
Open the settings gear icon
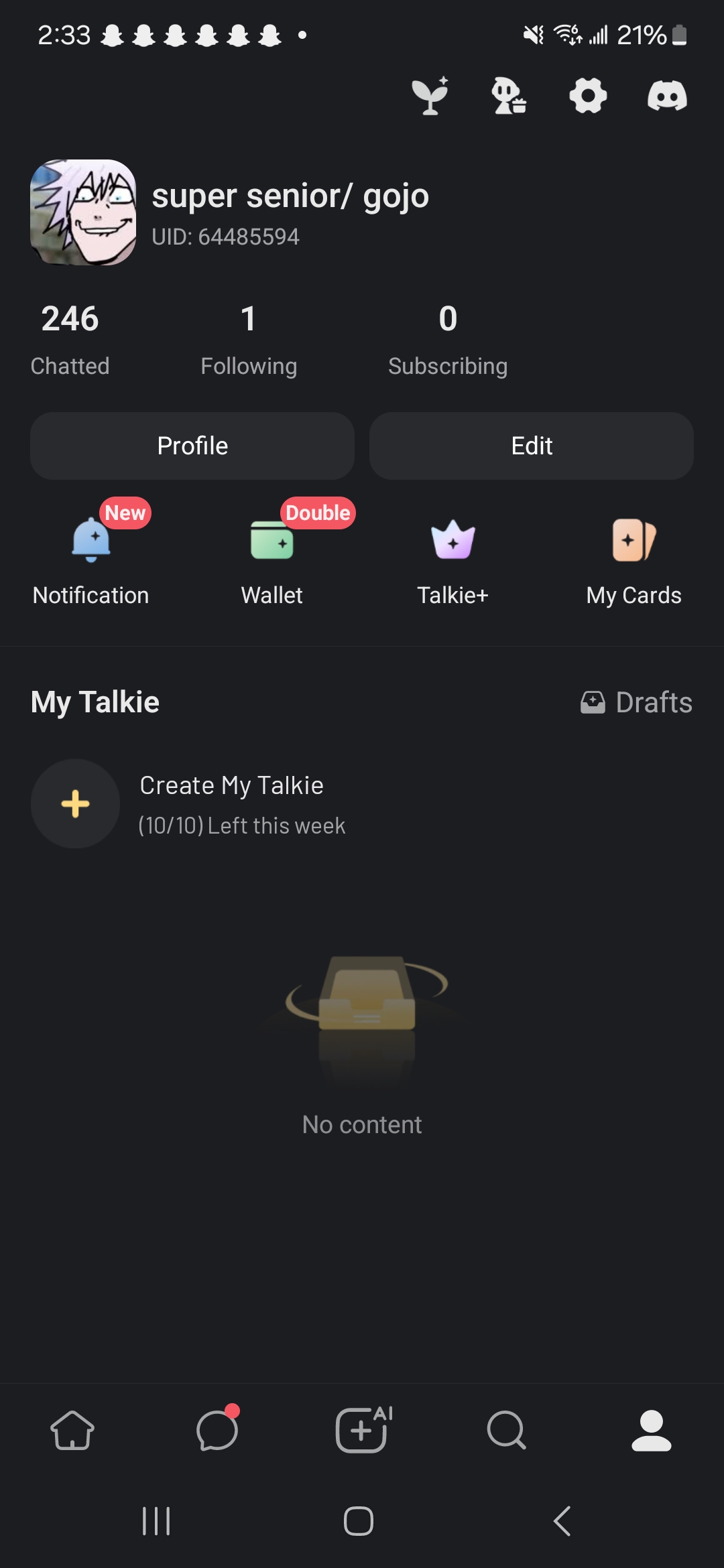(x=588, y=96)
